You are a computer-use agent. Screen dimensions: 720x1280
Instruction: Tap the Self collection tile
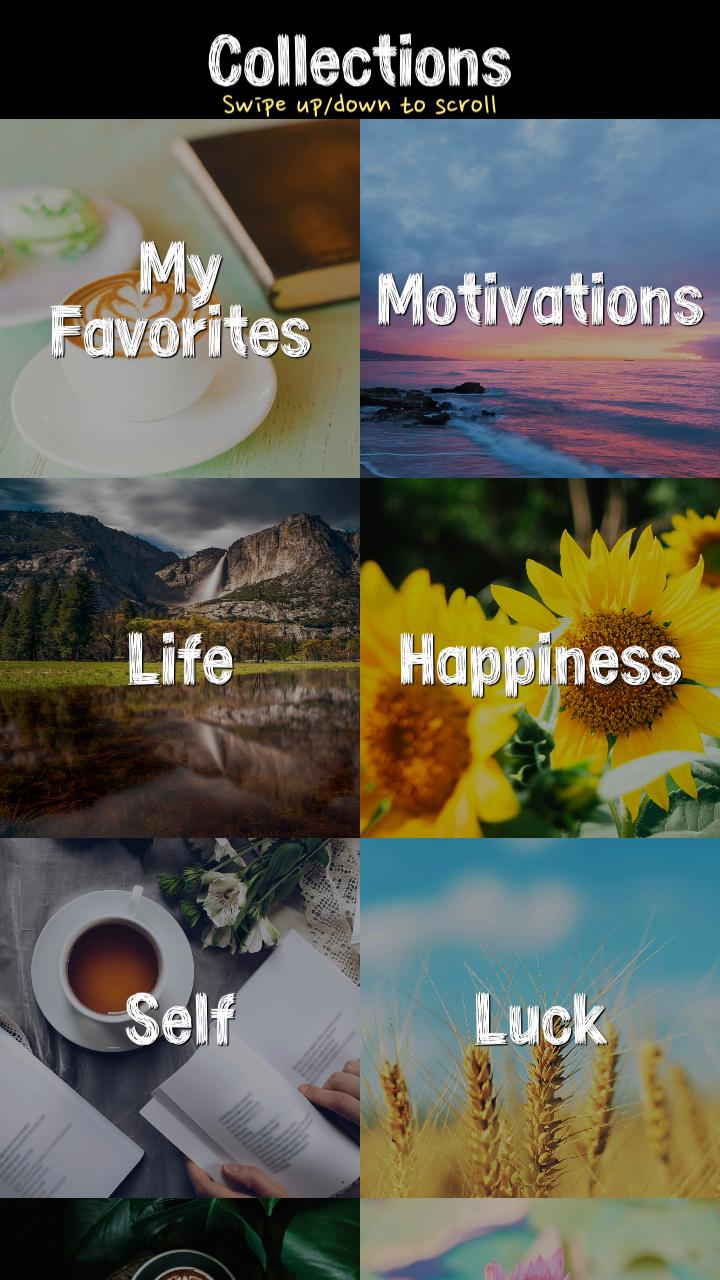[x=180, y=1018]
